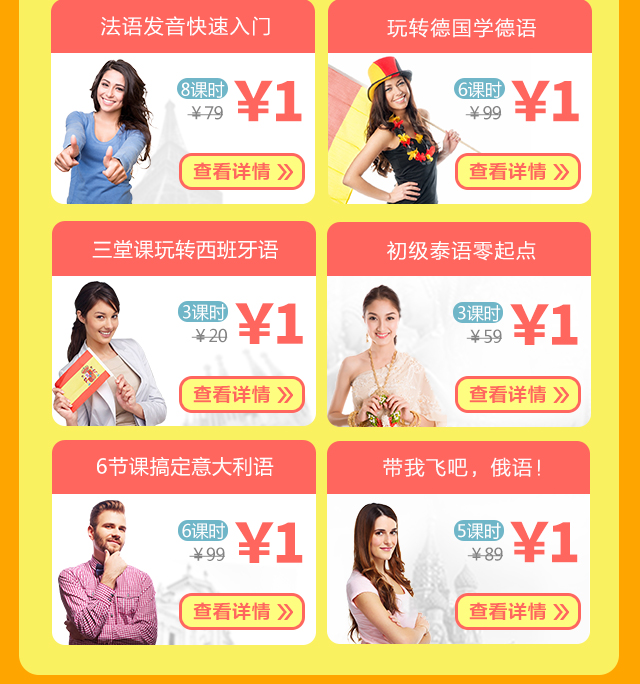View details for 三堂课玩转西班牙语 course

242,394
